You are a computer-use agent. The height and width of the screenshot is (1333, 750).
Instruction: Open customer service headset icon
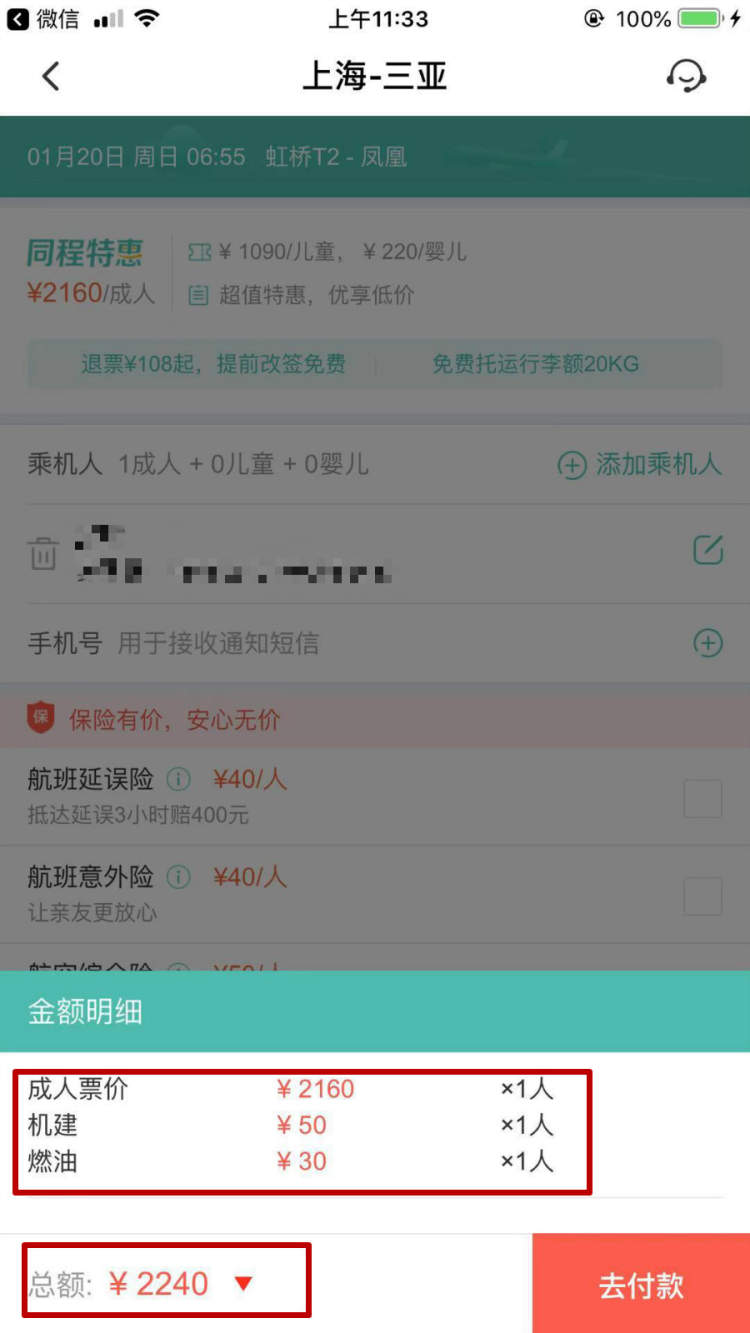(686, 76)
